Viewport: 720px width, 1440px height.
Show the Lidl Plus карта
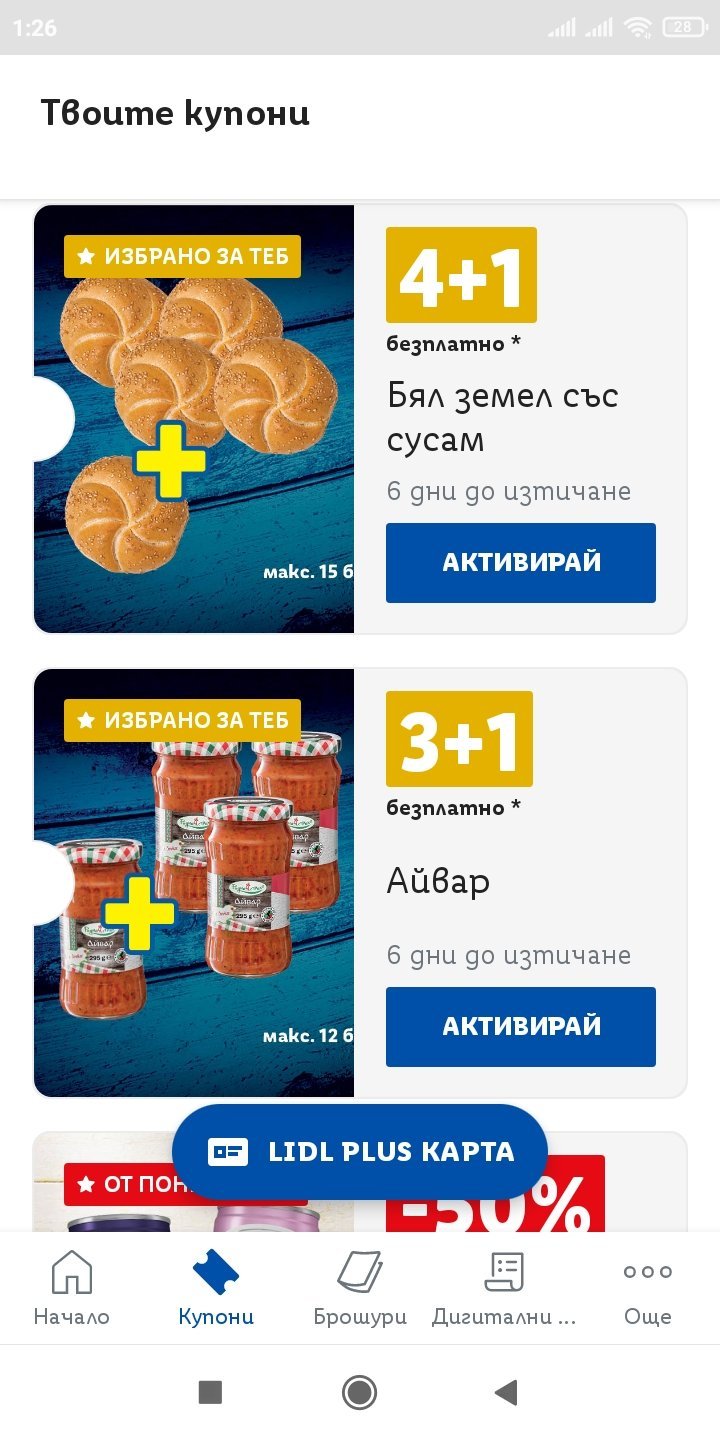click(x=360, y=1152)
